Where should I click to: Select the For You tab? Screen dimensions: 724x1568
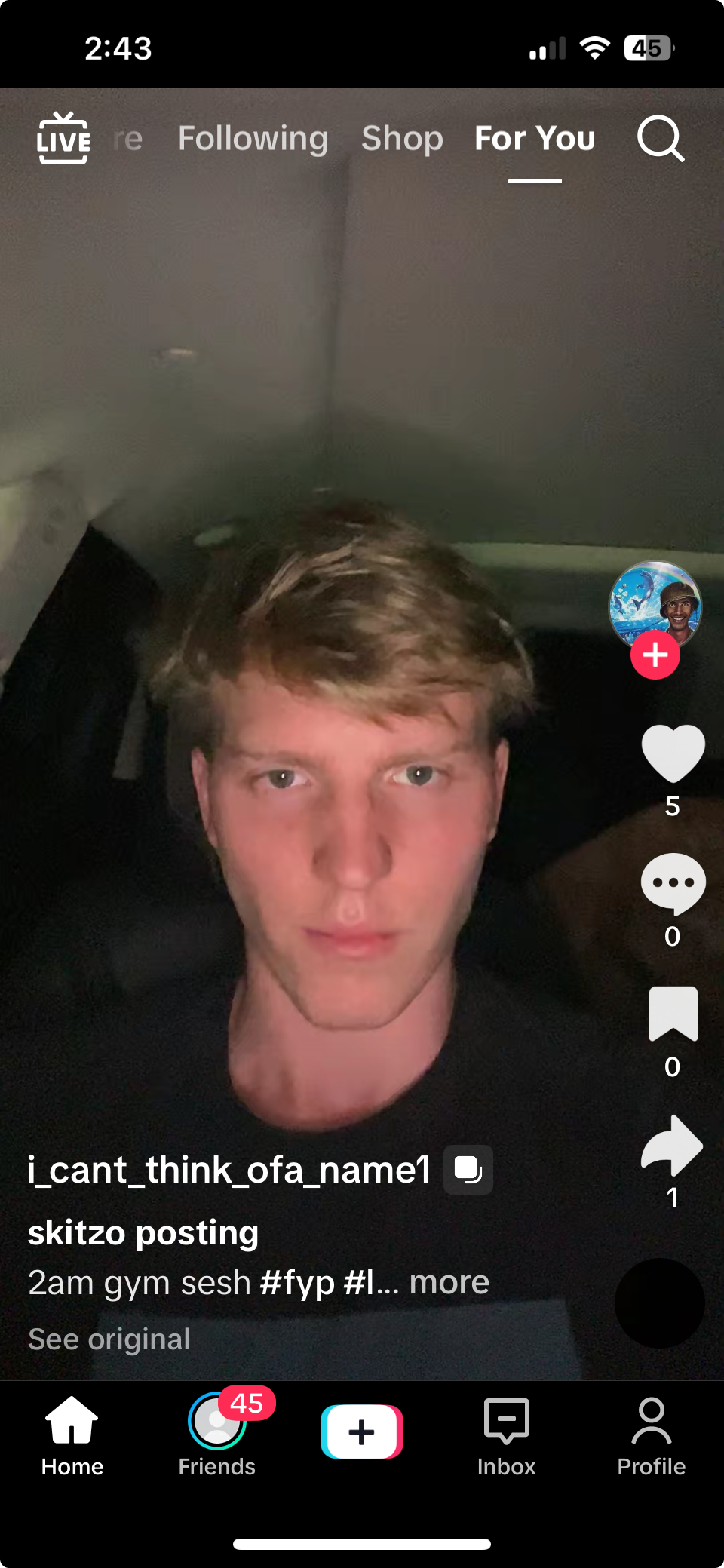(x=535, y=139)
